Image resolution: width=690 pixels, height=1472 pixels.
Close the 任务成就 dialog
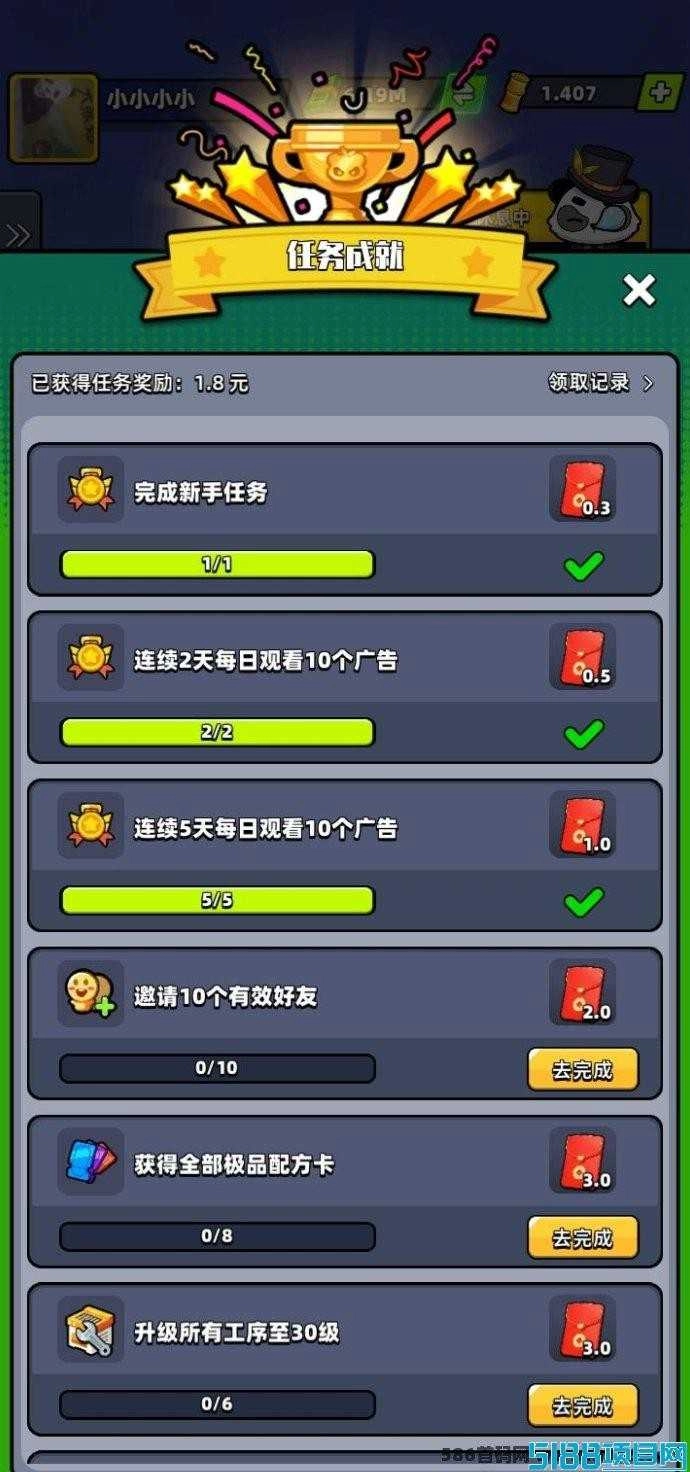[x=638, y=291]
